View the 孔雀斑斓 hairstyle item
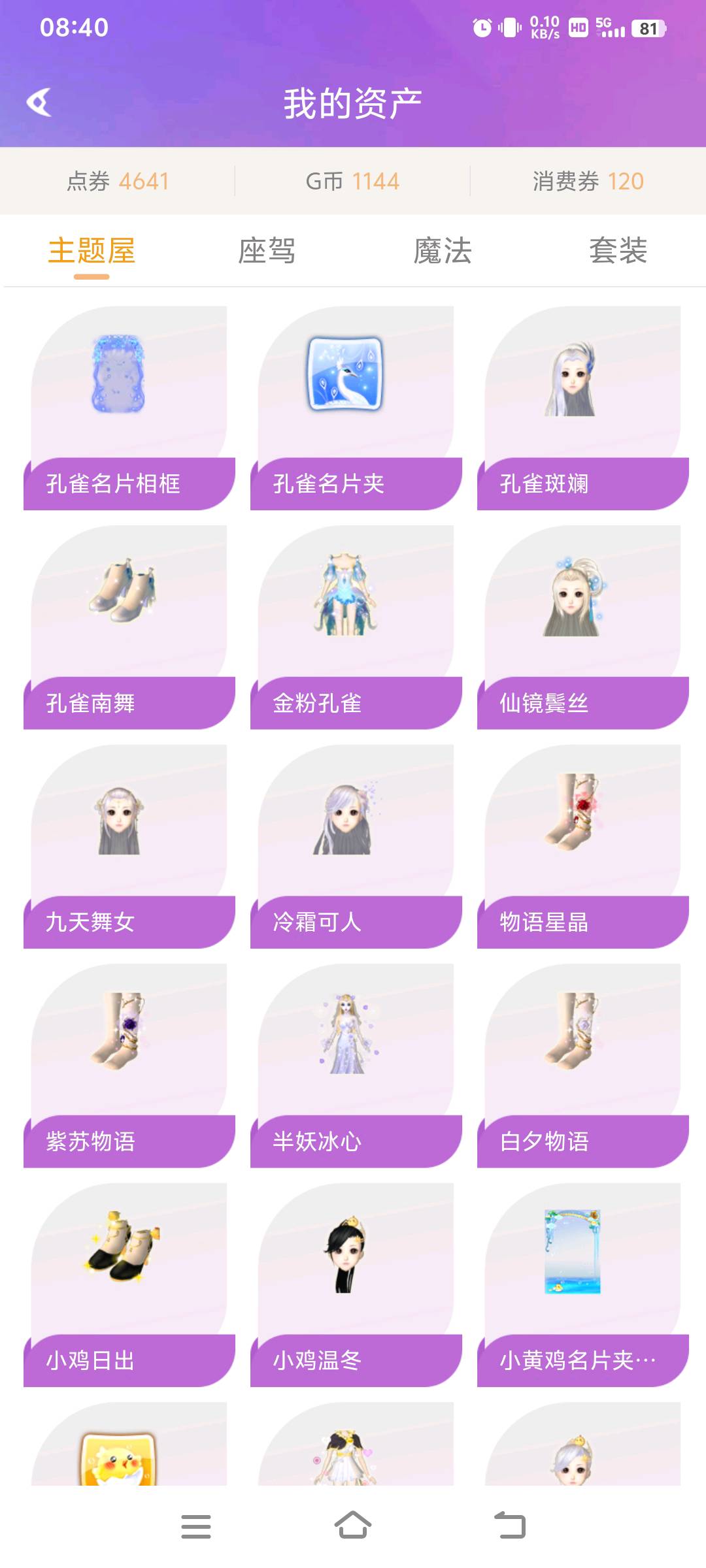This screenshot has width=706, height=1568. point(582,408)
